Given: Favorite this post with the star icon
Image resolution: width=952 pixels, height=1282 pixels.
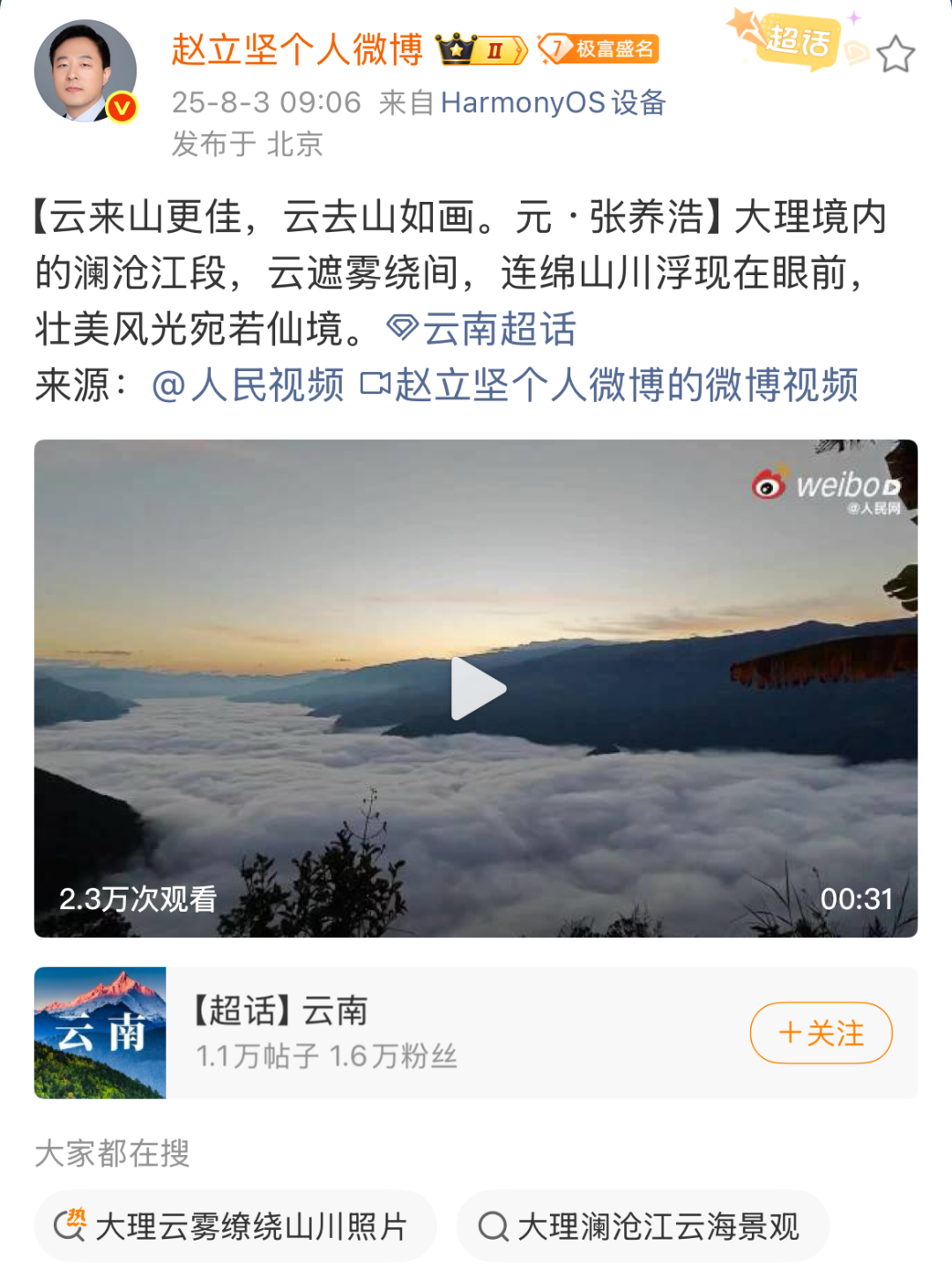Looking at the screenshot, I should click(896, 55).
